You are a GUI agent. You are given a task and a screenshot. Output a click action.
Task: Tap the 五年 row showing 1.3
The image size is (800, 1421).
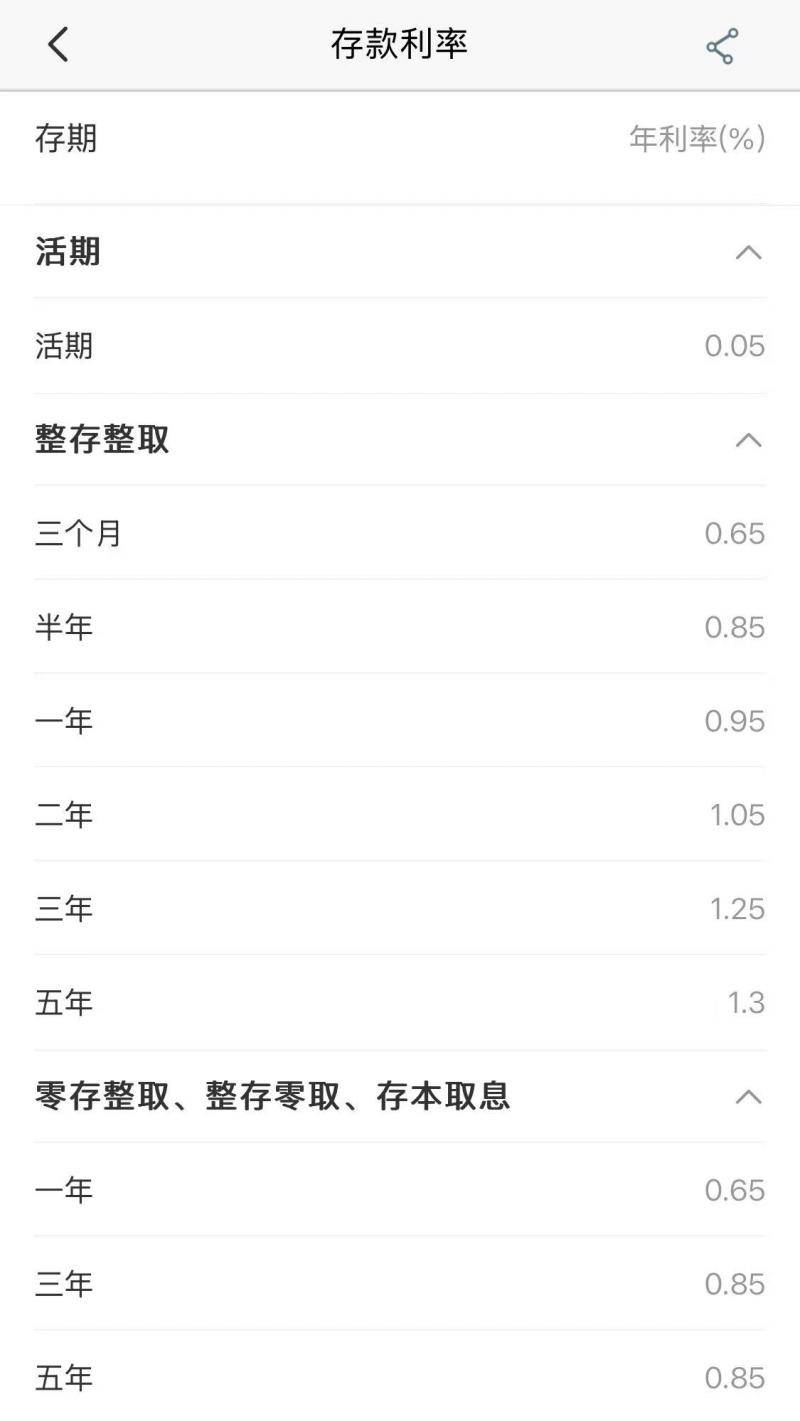pyautogui.click(x=400, y=1002)
